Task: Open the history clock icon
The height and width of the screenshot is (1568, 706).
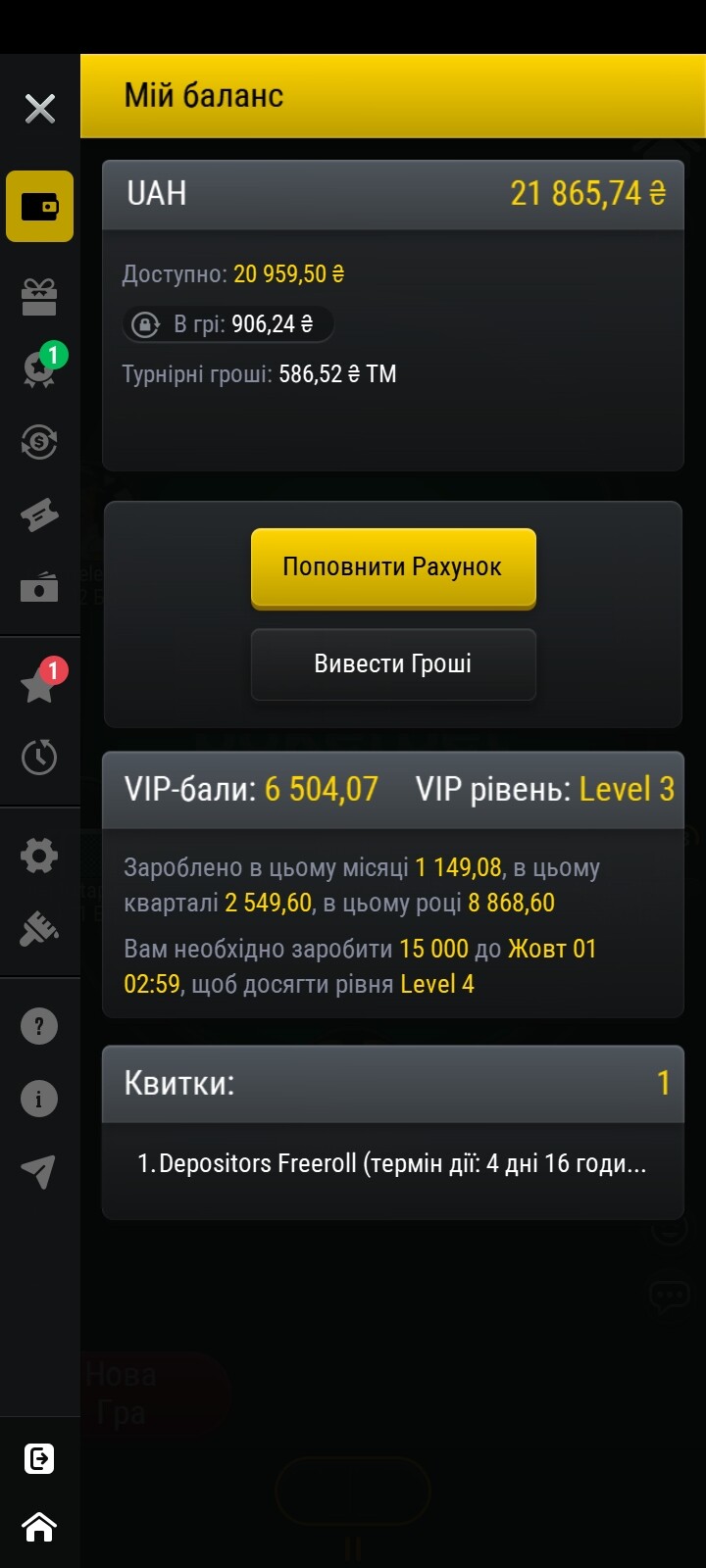Action: tap(39, 757)
